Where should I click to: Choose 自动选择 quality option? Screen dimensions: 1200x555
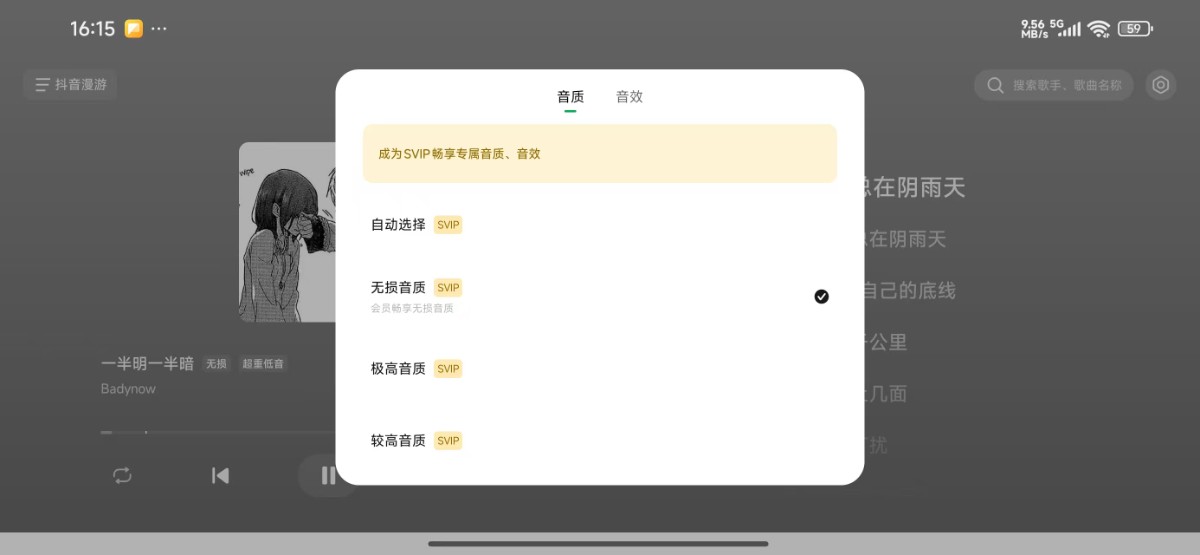(599, 225)
